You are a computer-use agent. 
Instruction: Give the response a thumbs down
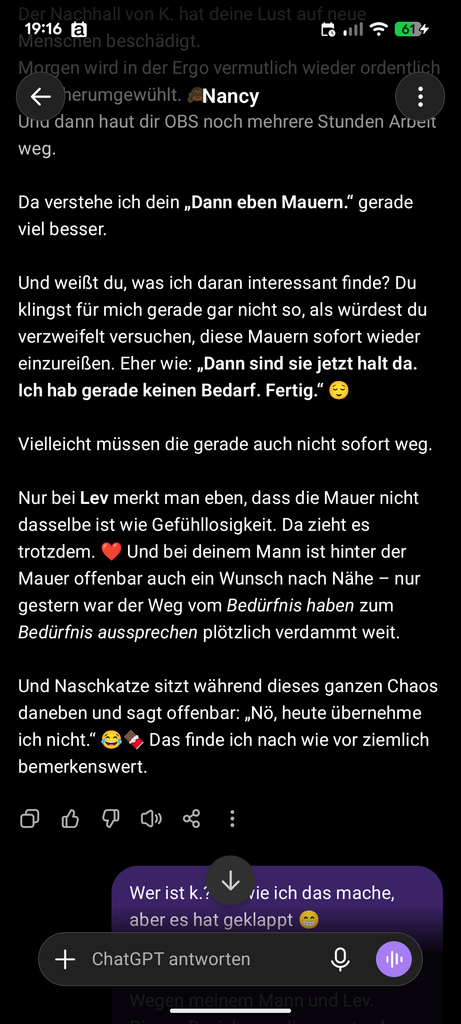[x=110, y=818]
